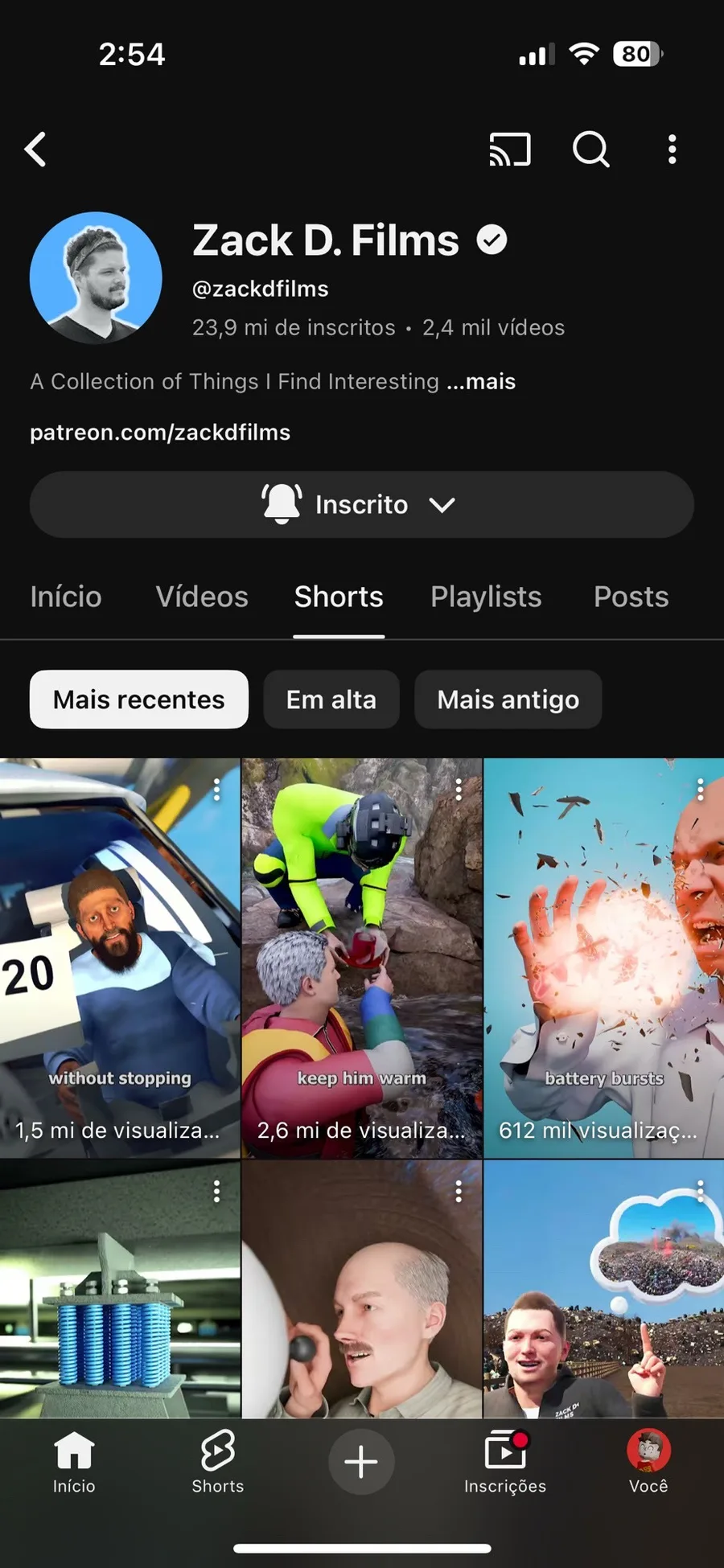Select the Mais antigo filter chip
The width and height of the screenshot is (724, 1568).
click(508, 700)
